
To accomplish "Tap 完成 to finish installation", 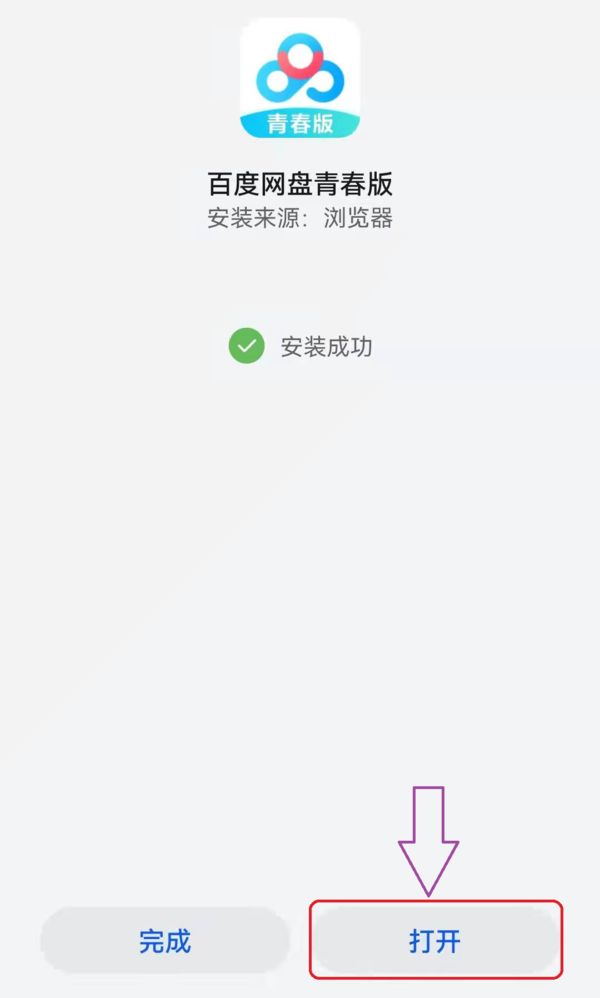I will [x=165, y=941].
